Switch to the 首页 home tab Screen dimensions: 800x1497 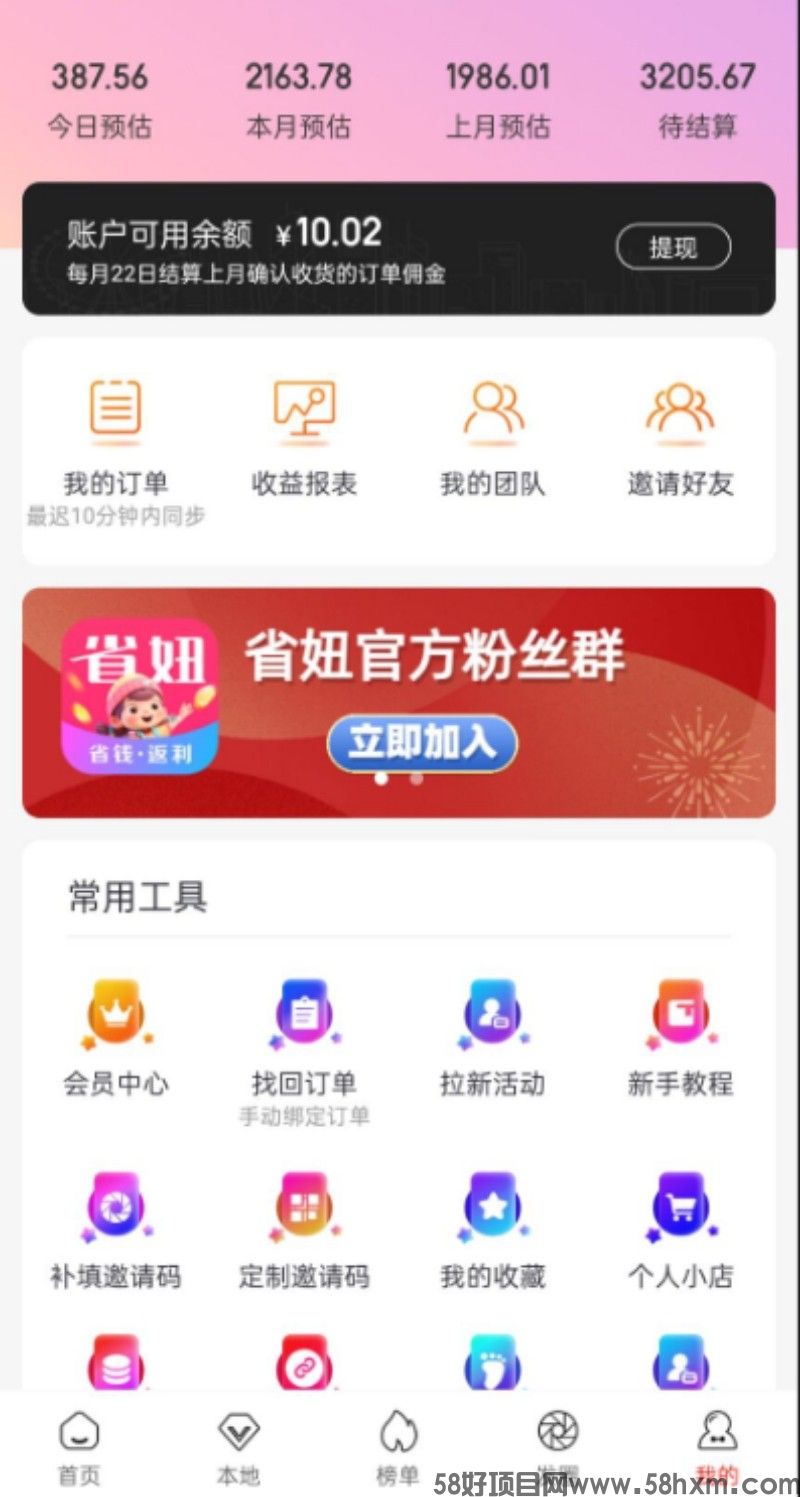[79, 1446]
